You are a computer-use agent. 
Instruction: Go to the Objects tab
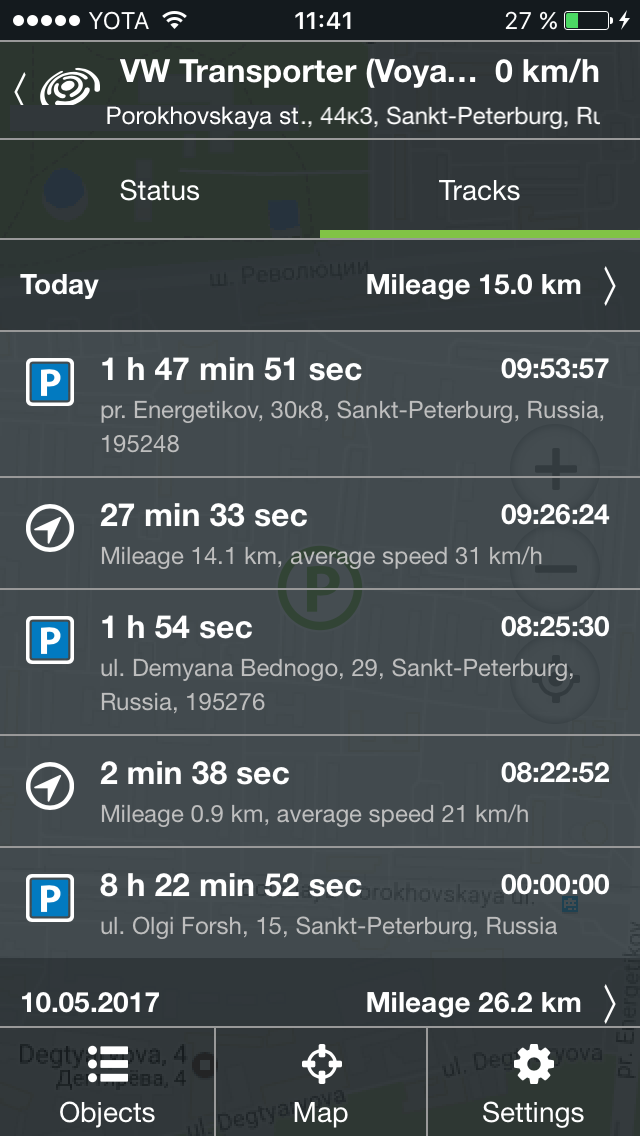107,1082
